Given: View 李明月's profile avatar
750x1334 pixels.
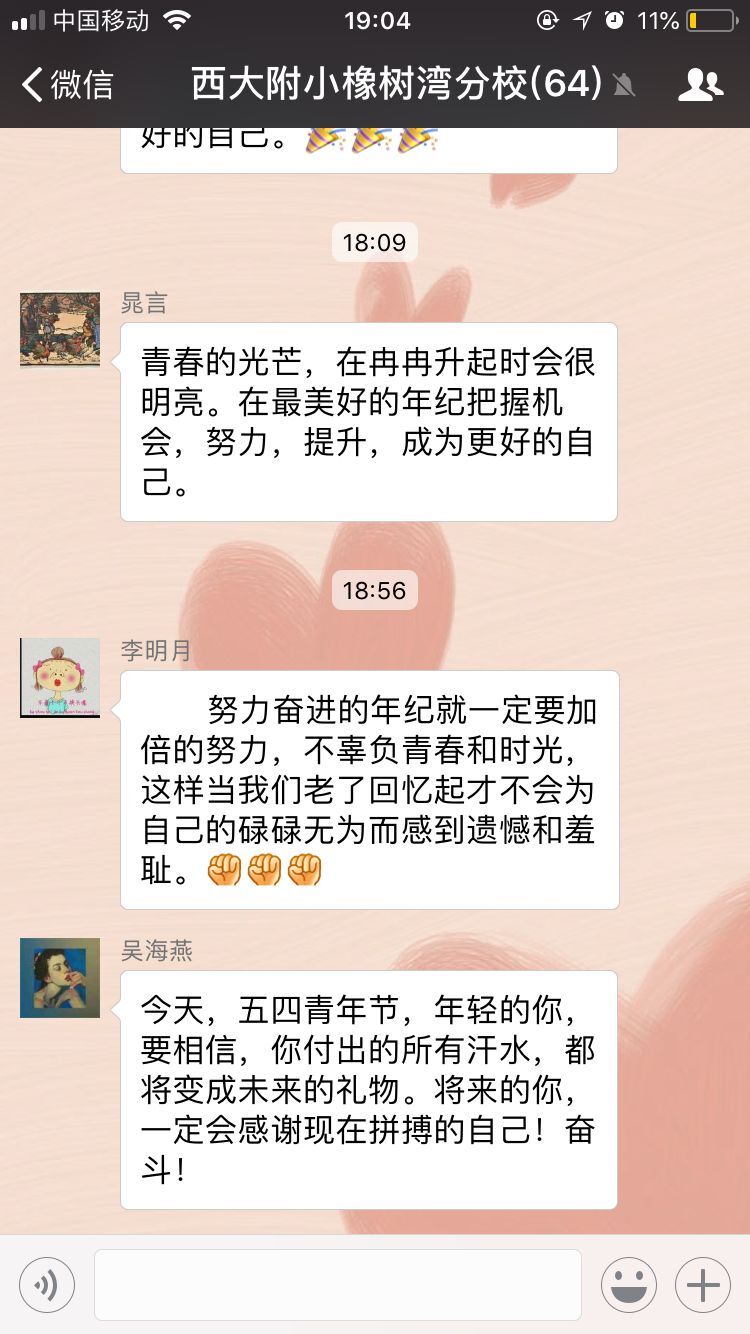Looking at the screenshot, I should 60,678.
